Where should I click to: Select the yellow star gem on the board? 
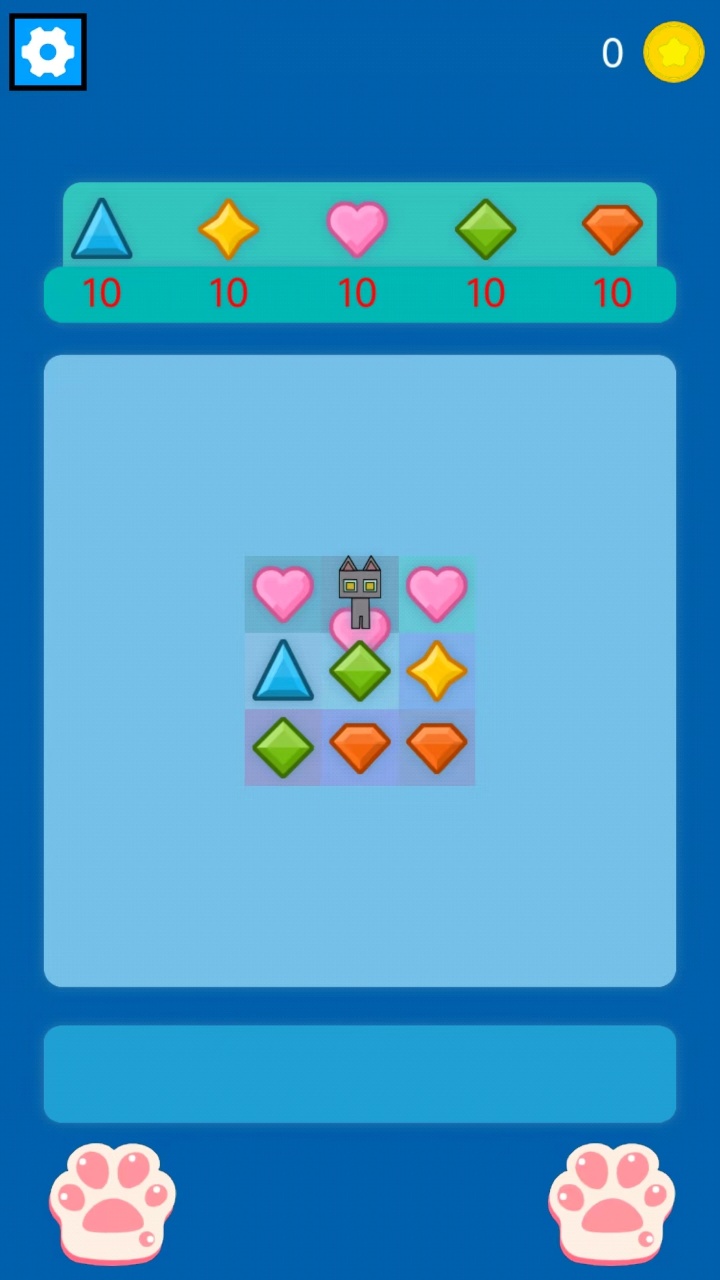tap(437, 671)
